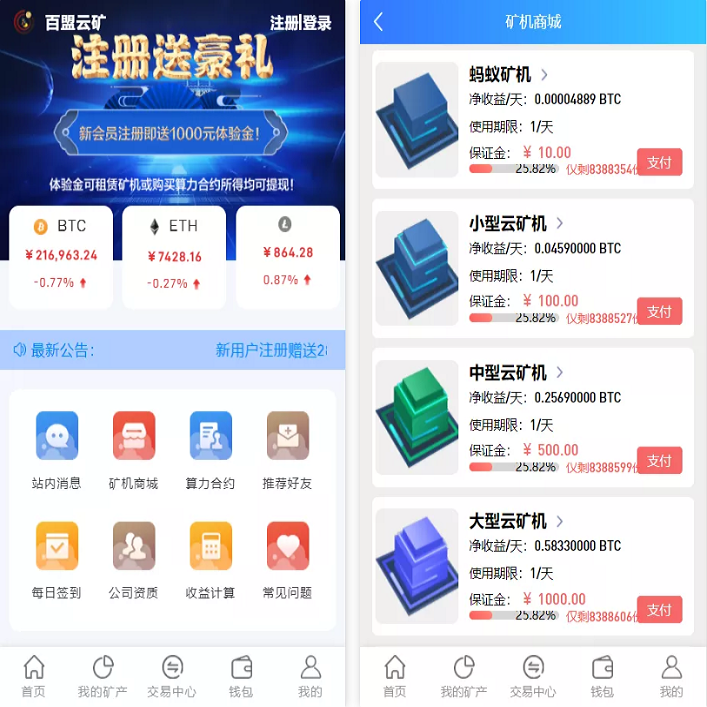Open 站内消息 messages

(57, 449)
